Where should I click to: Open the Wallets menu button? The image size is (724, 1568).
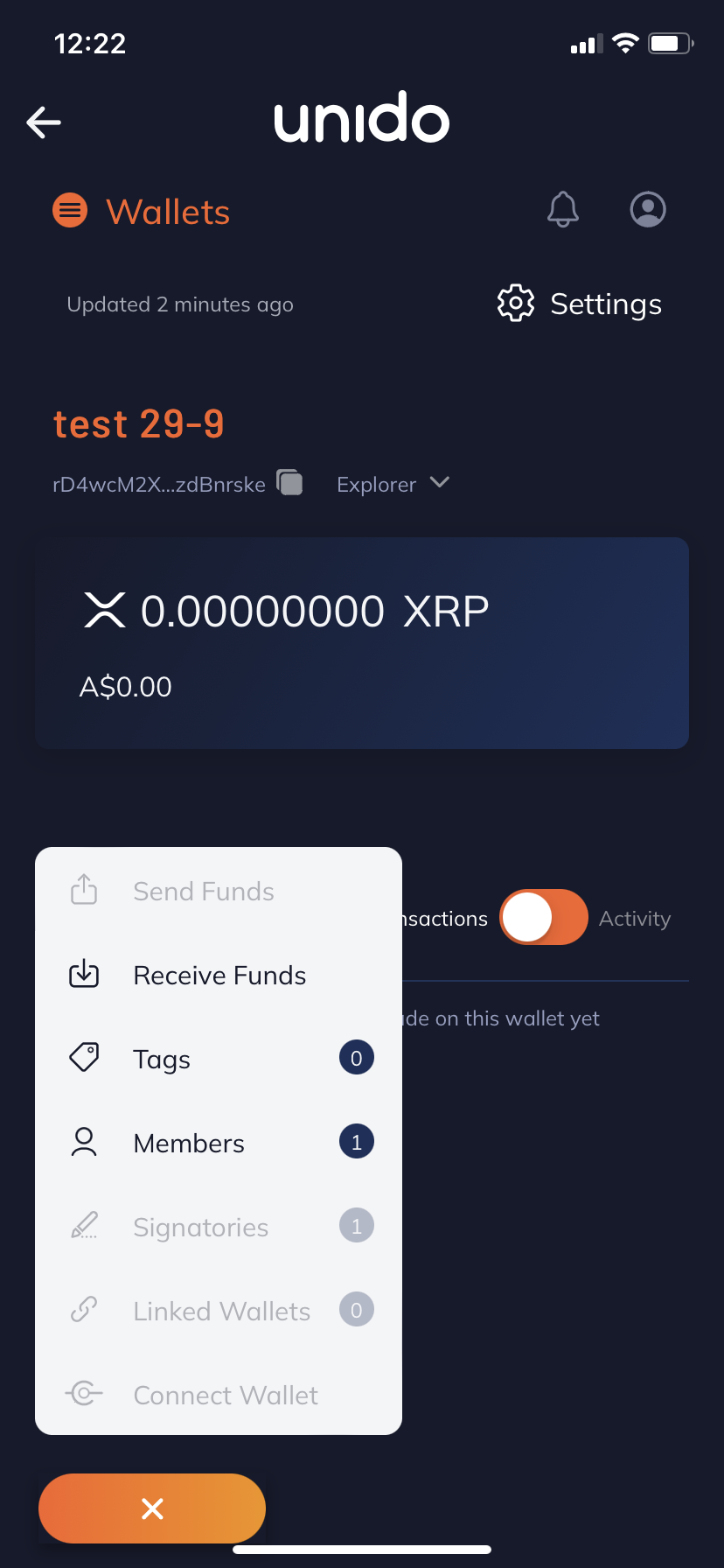pos(70,210)
